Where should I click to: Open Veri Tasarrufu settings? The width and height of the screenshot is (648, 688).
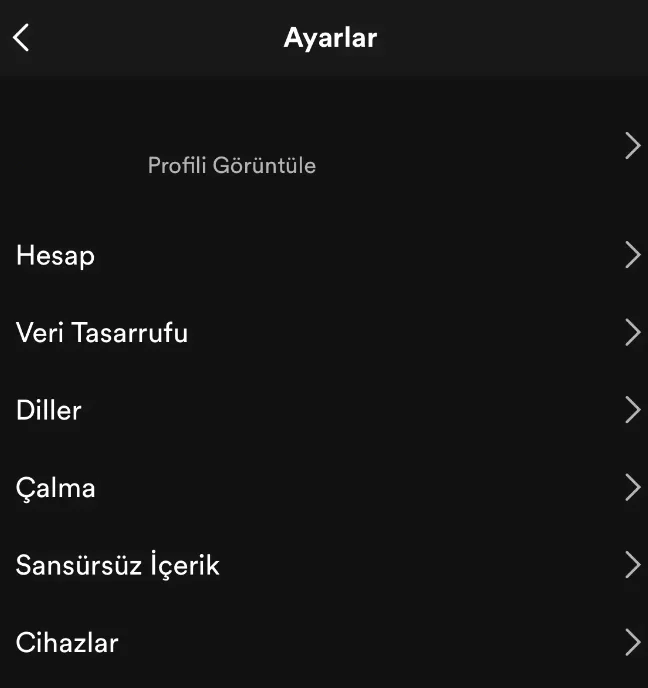coord(102,333)
